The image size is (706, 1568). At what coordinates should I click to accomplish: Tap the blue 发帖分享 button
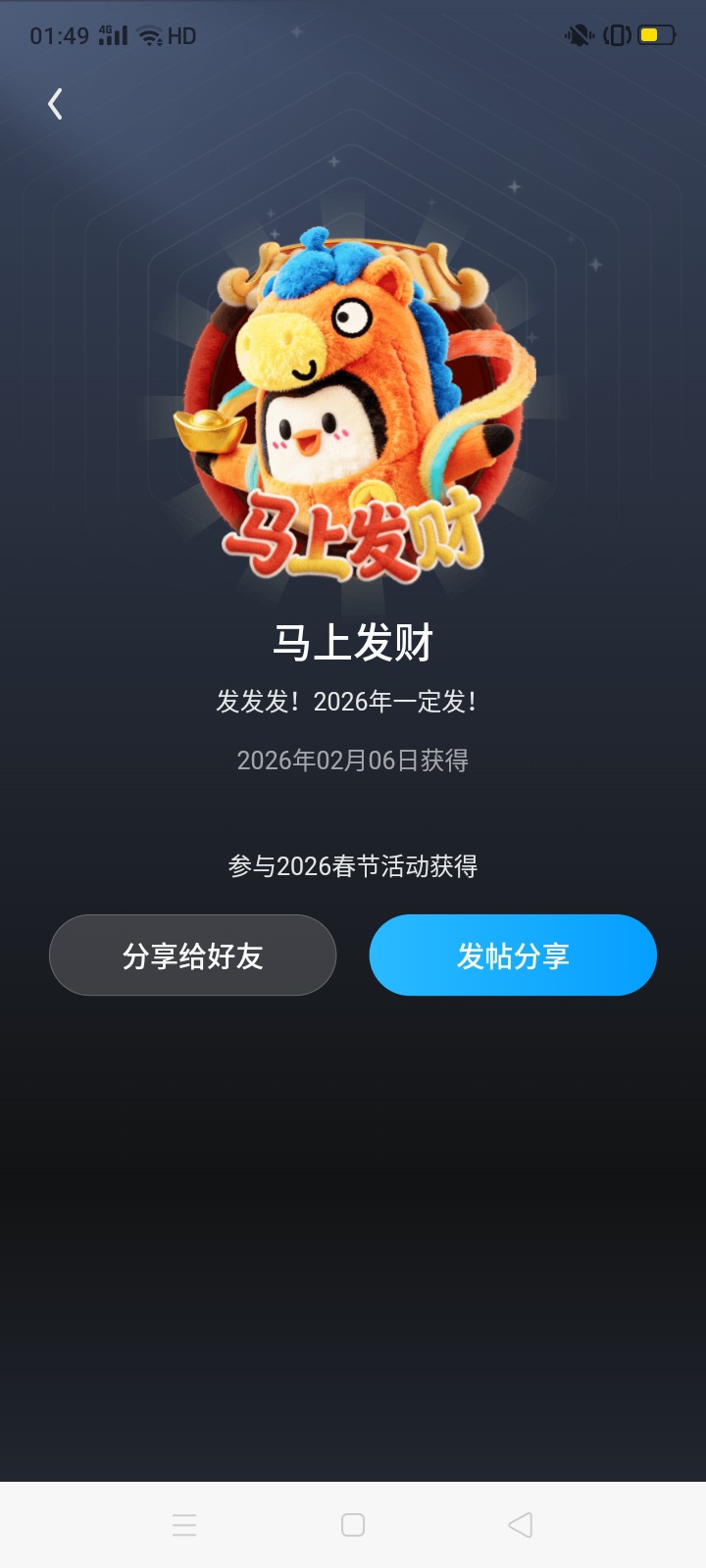click(512, 955)
